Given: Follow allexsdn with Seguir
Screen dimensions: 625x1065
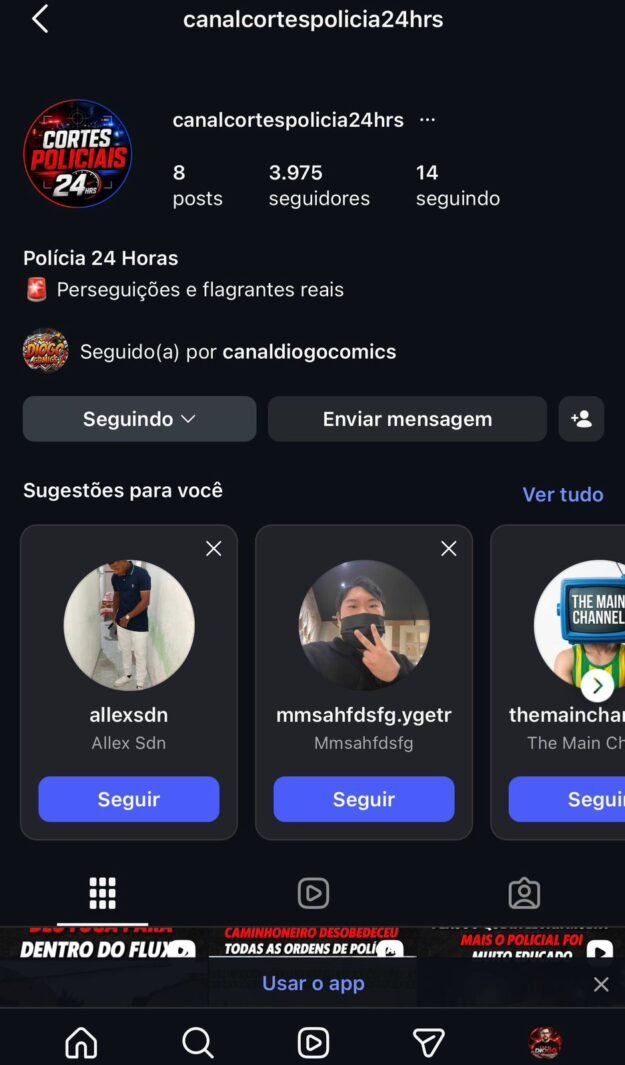Looking at the screenshot, I should [x=129, y=799].
